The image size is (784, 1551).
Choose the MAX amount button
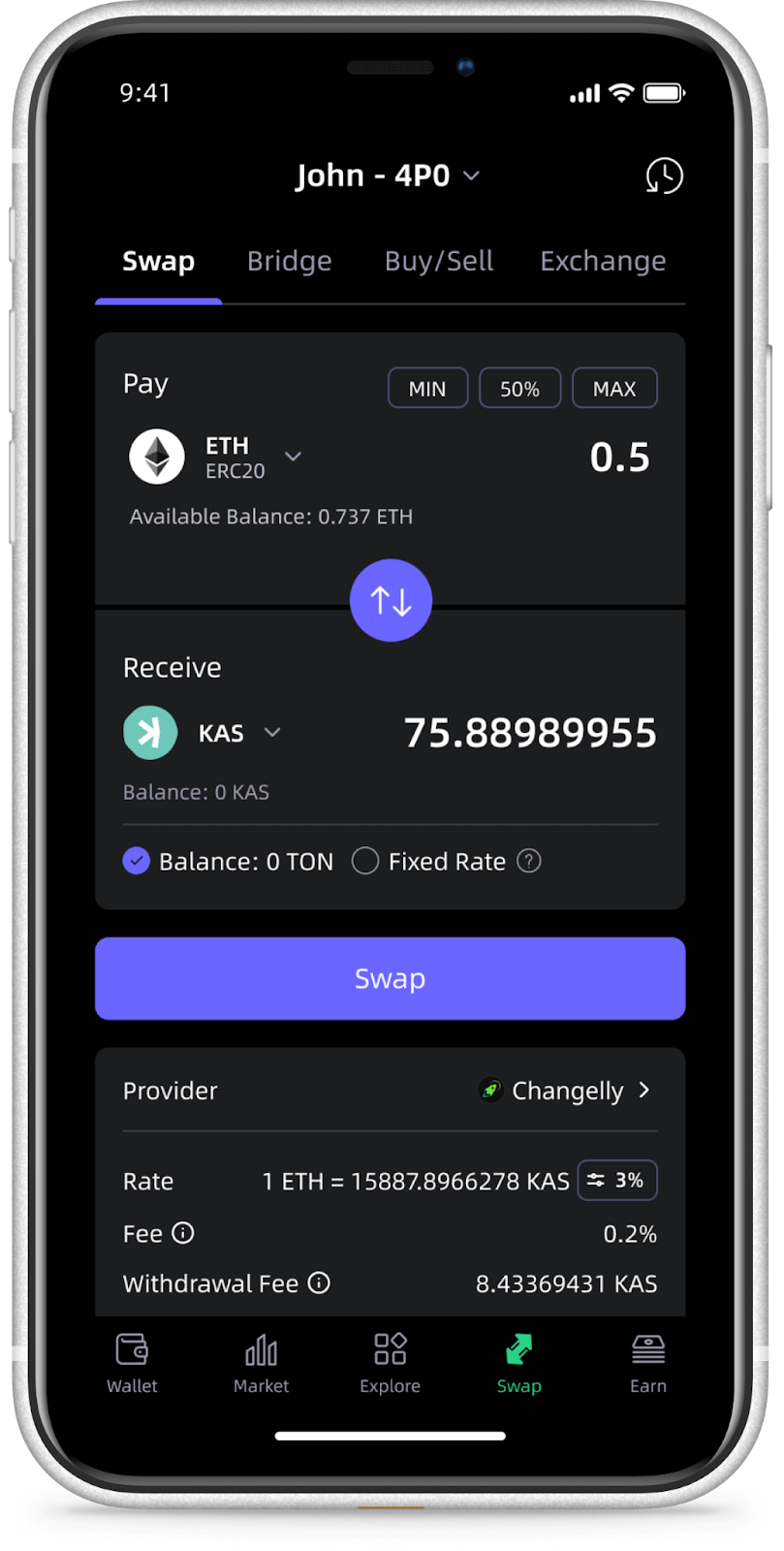pos(614,389)
